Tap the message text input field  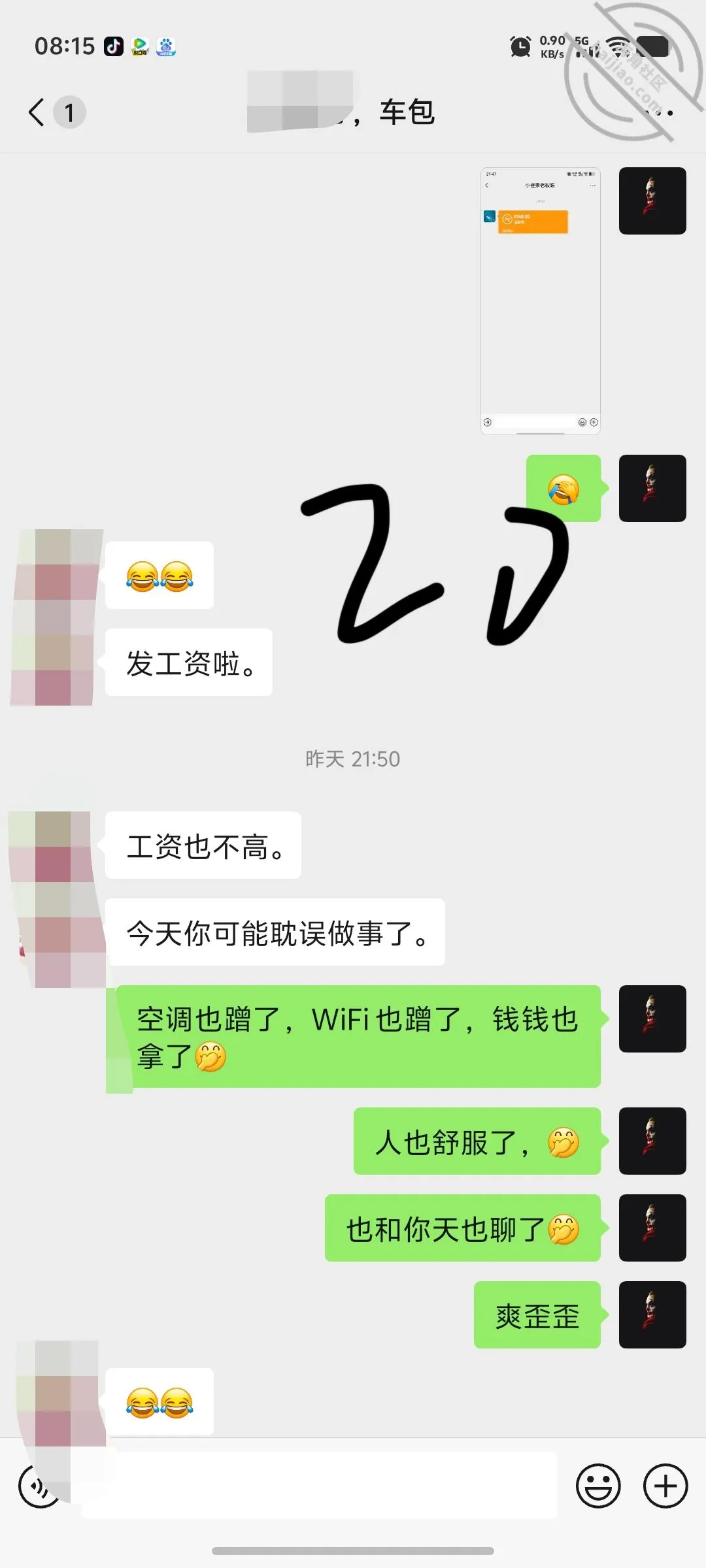[x=319, y=1485]
